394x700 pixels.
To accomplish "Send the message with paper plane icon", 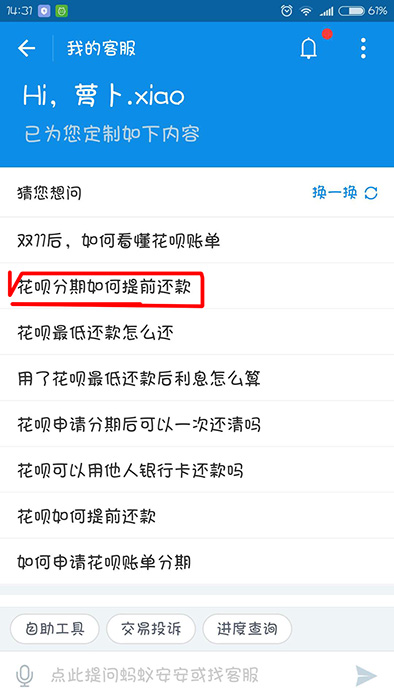I will (366, 675).
